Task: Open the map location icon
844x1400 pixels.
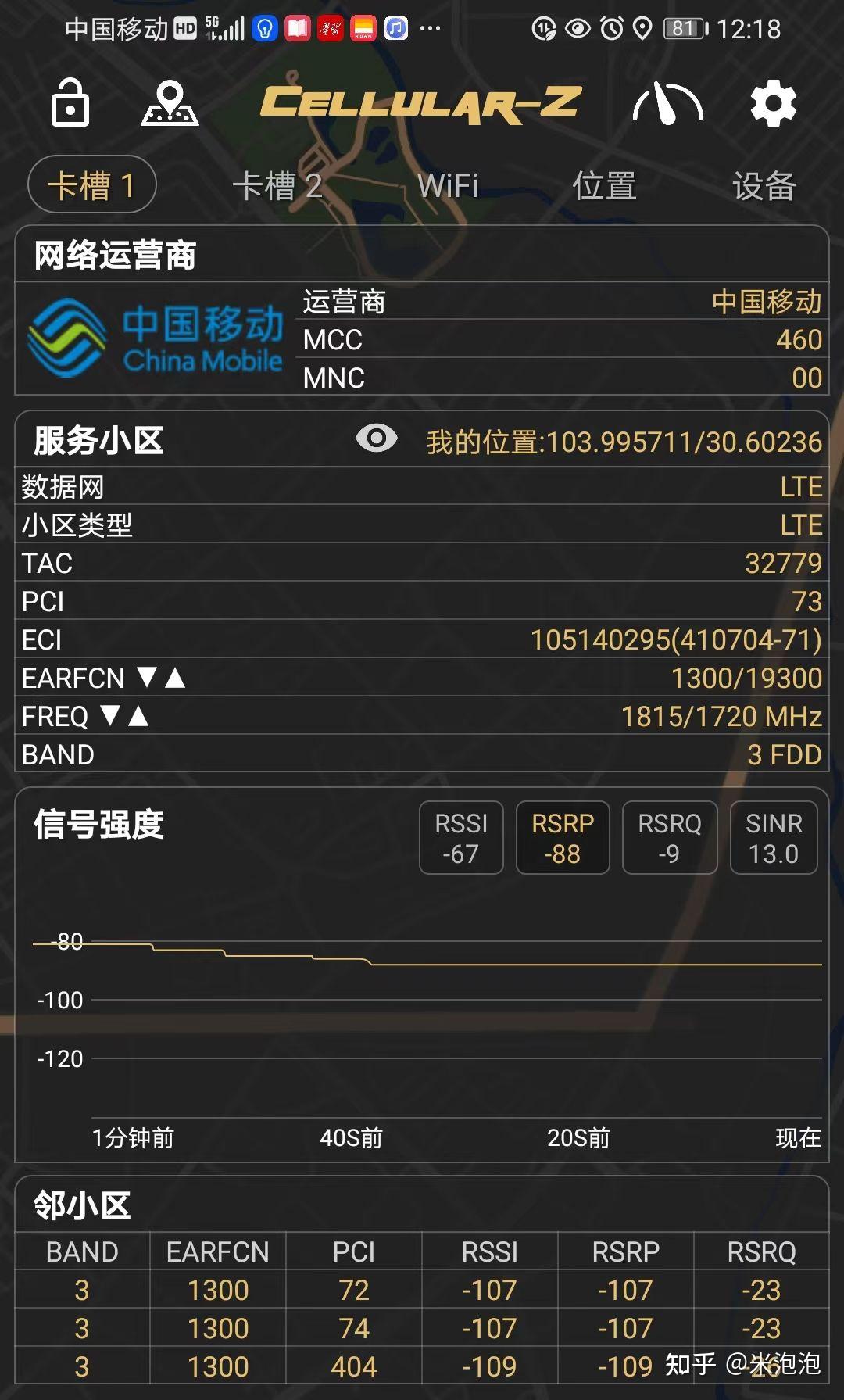Action: click(170, 103)
